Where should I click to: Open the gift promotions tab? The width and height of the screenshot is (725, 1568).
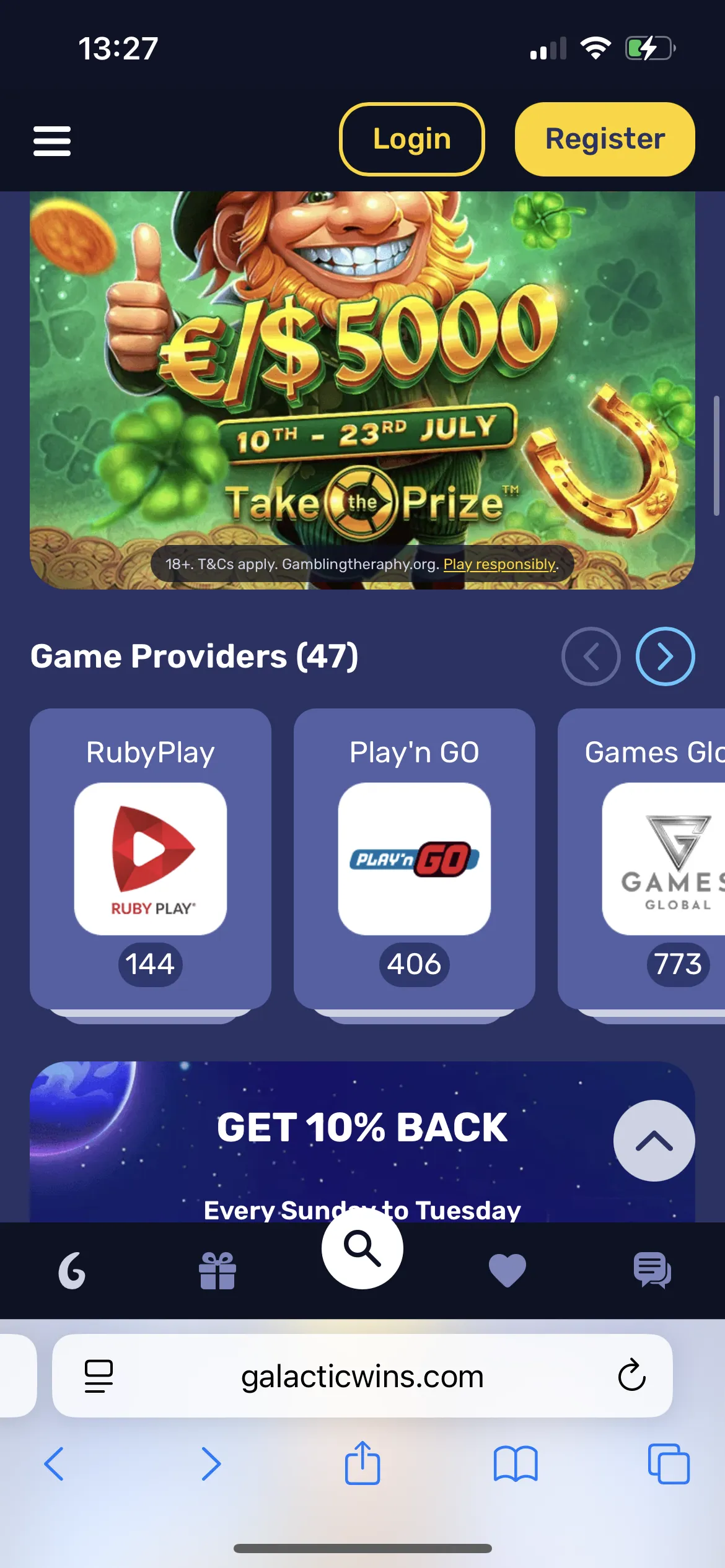(217, 1271)
